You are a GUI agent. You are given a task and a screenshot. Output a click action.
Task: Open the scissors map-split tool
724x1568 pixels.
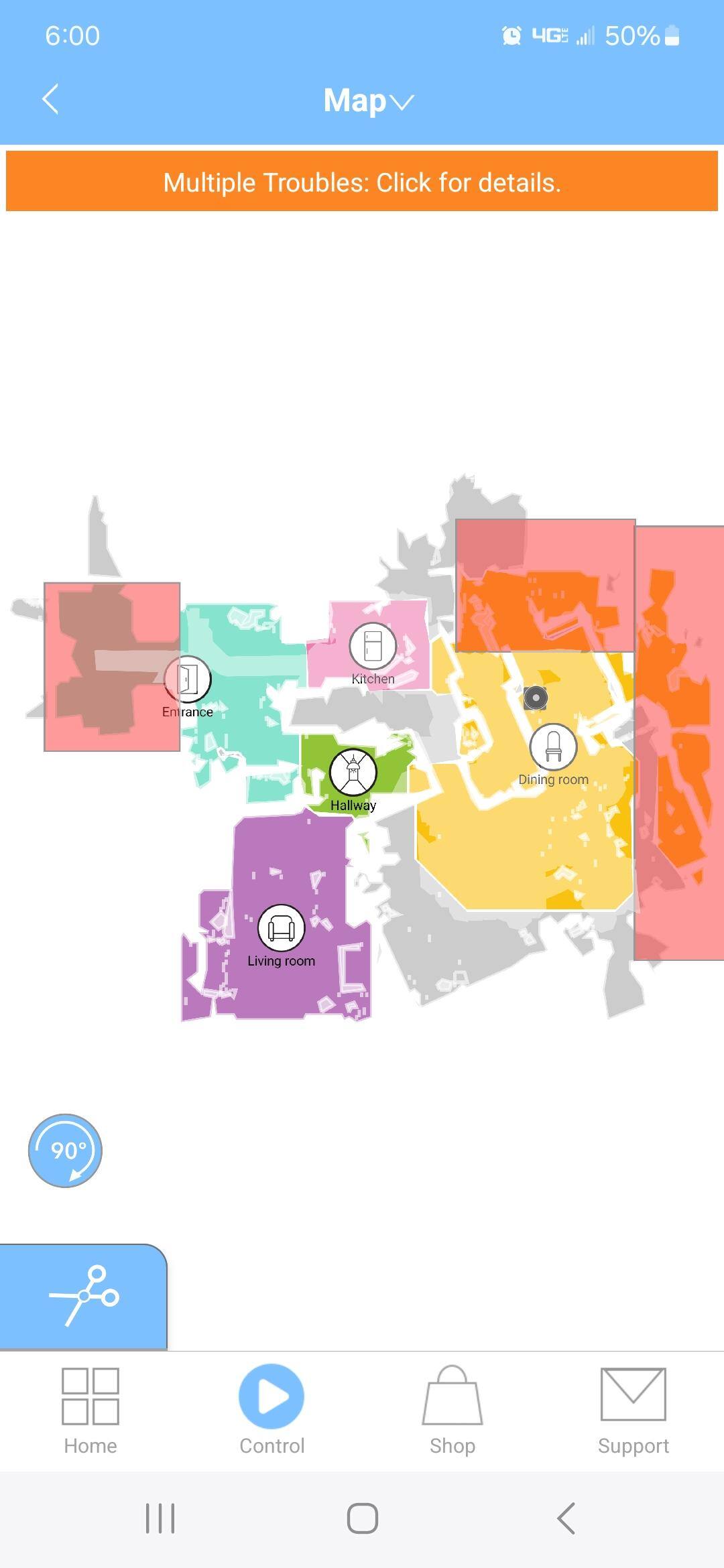pos(83,1296)
